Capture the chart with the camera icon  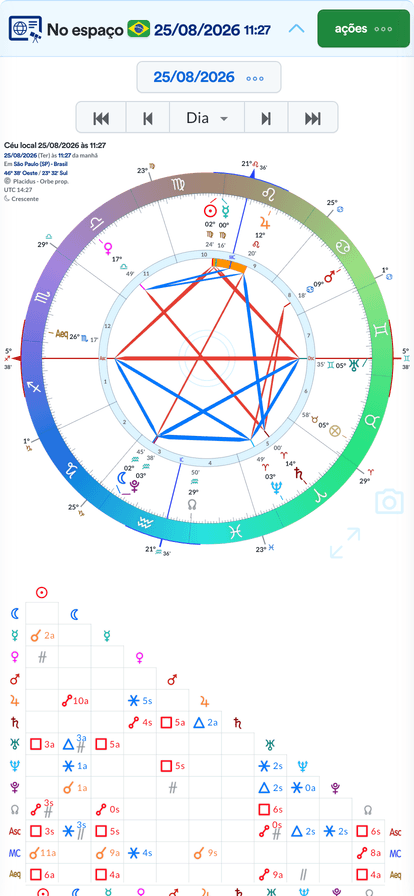click(389, 502)
